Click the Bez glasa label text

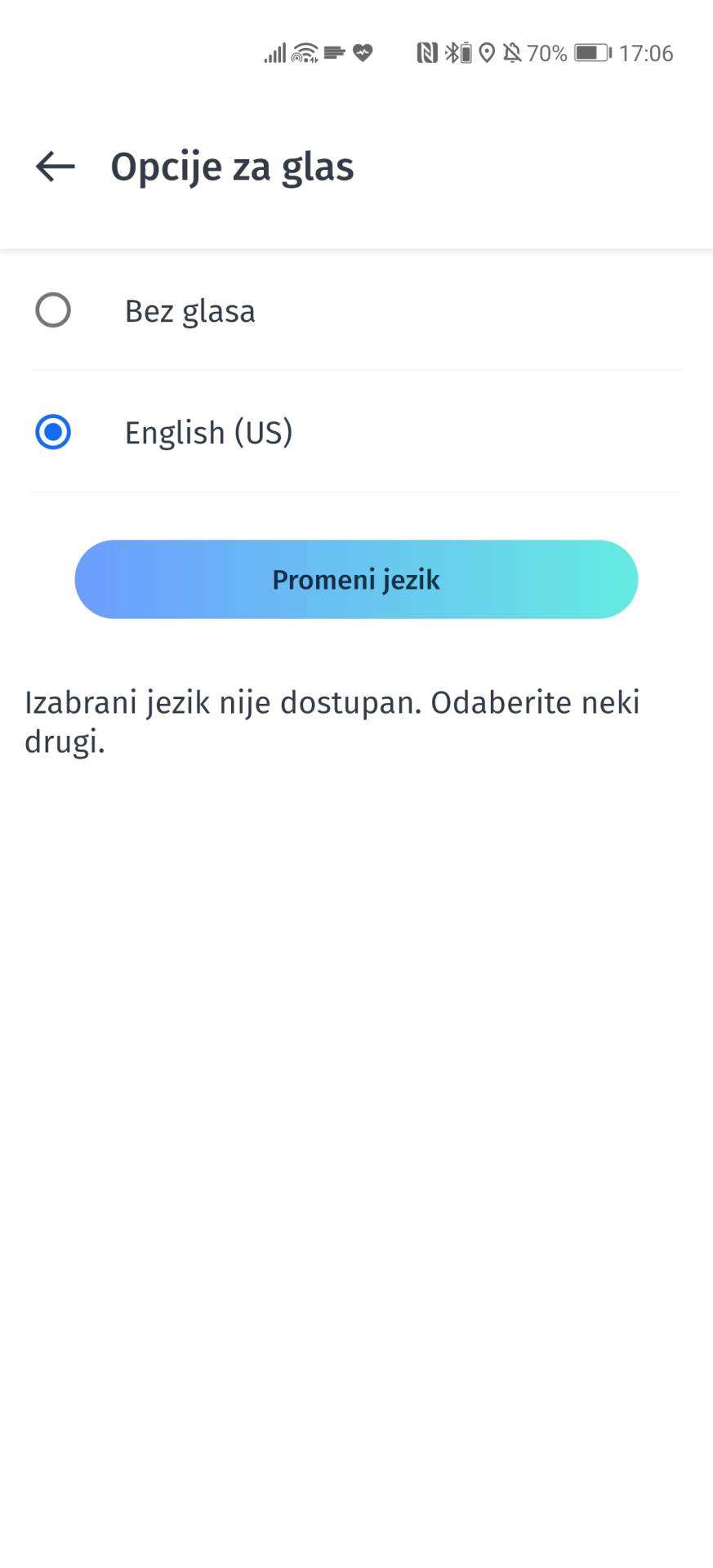click(x=190, y=310)
